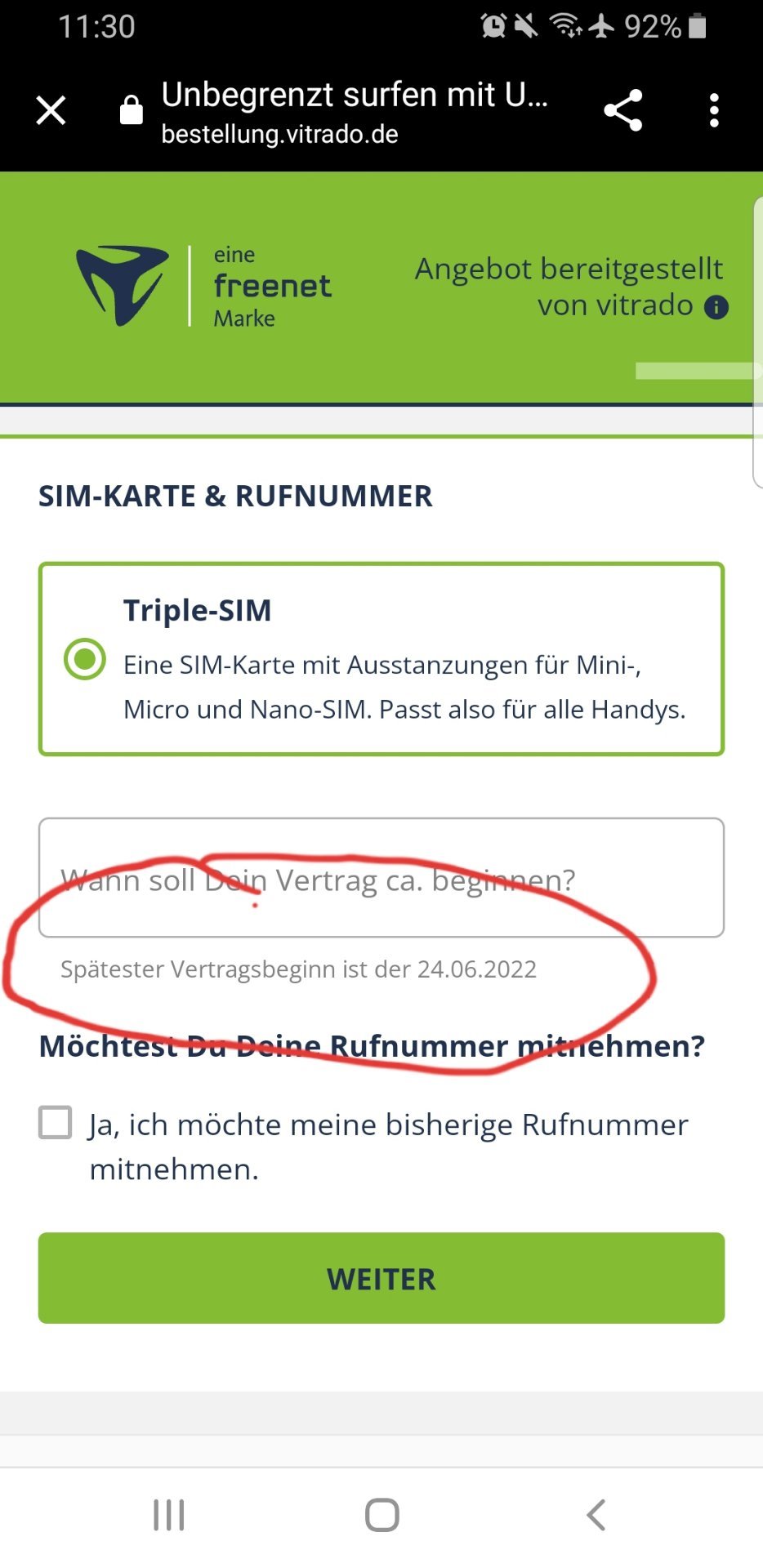
Task: Open recent apps from navigation bar
Action: point(169,1515)
